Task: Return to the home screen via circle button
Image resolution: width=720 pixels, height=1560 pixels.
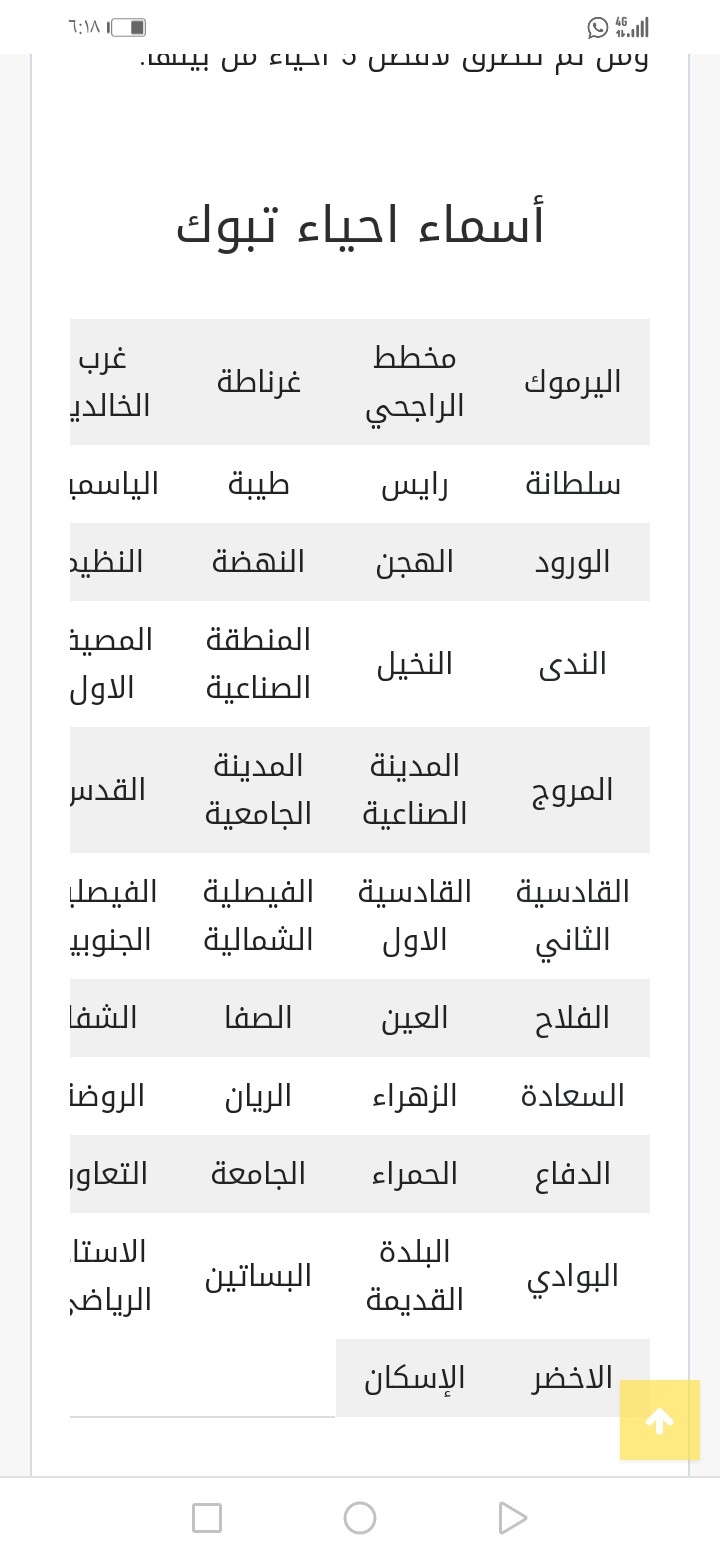Action: tap(360, 1517)
